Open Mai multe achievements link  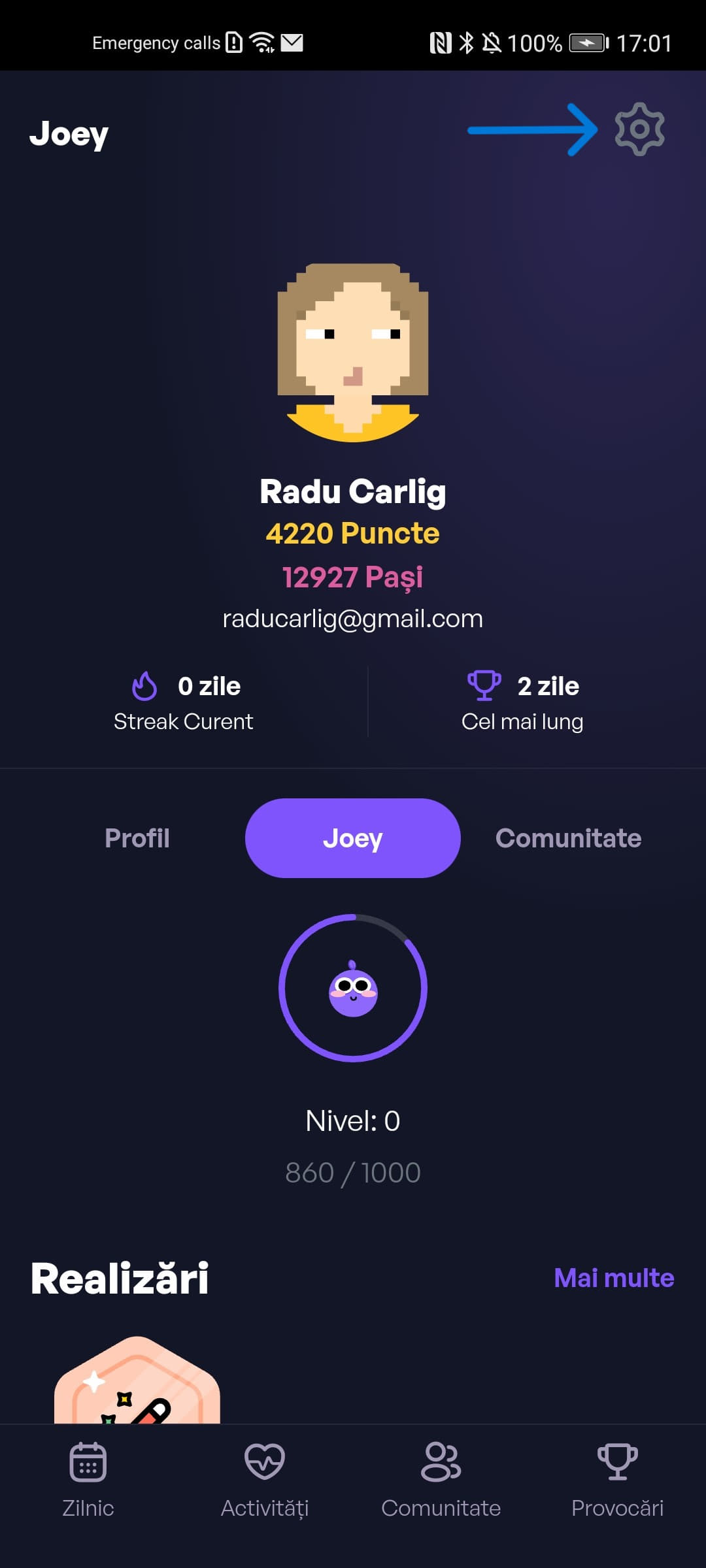point(613,1278)
